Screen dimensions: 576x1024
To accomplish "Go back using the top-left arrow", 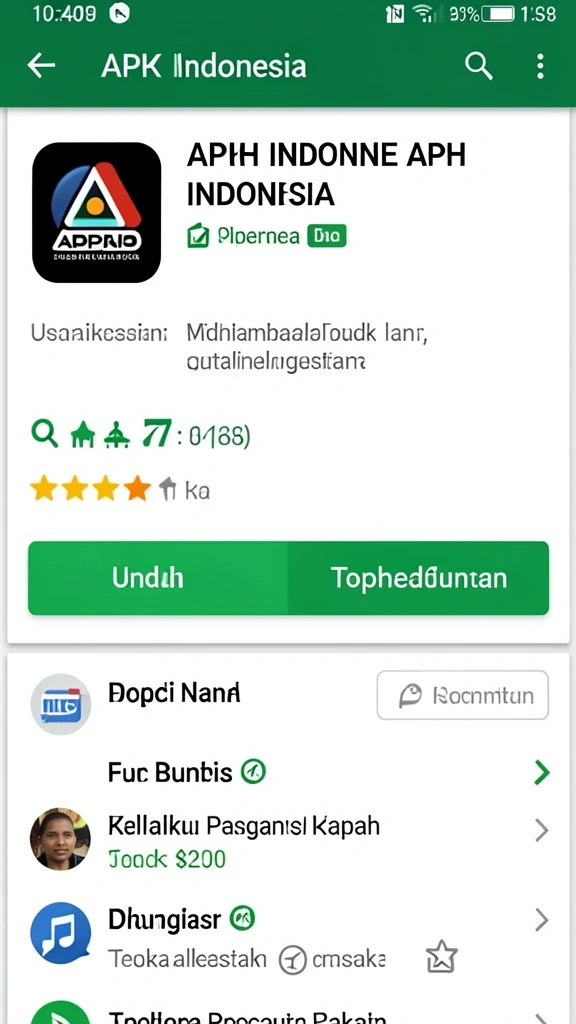I will 41,66.
